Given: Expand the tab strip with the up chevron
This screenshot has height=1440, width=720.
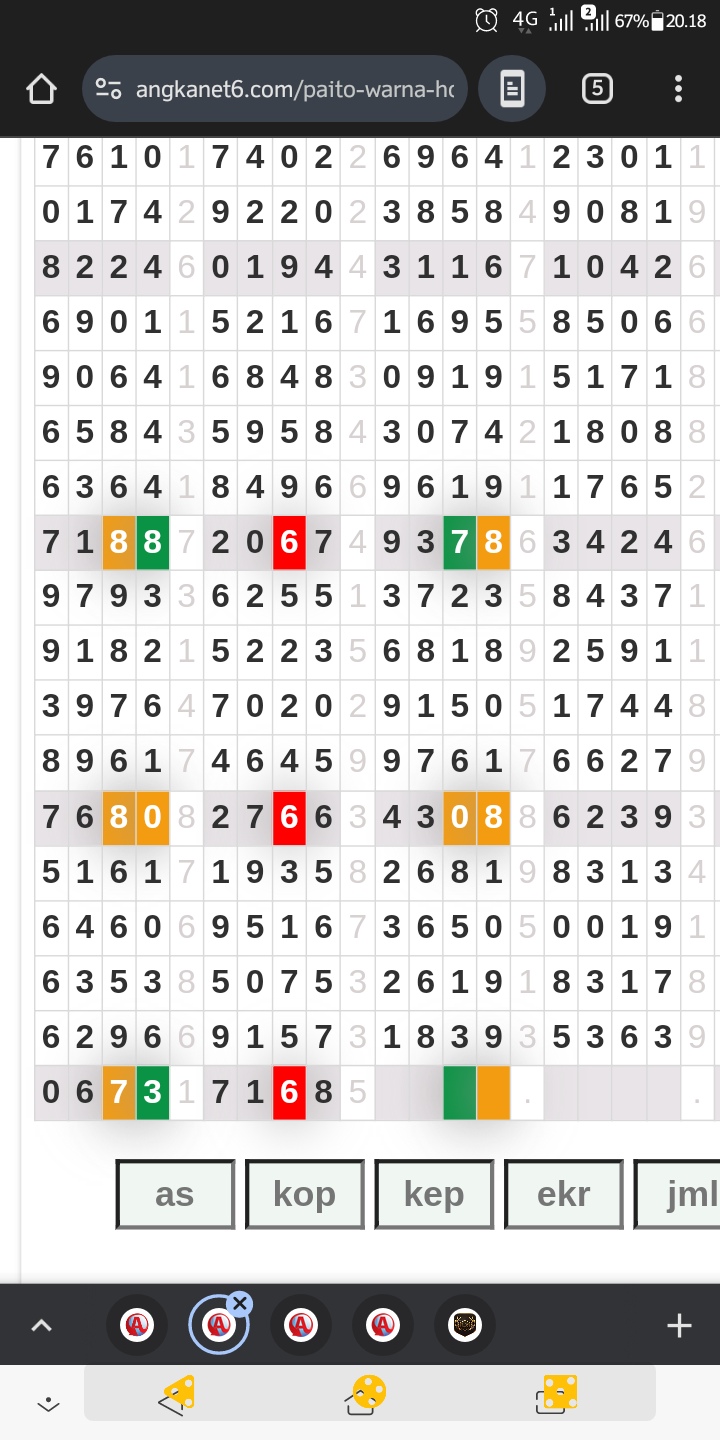Looking at the screenshot, I should [x=41, y=1325].
